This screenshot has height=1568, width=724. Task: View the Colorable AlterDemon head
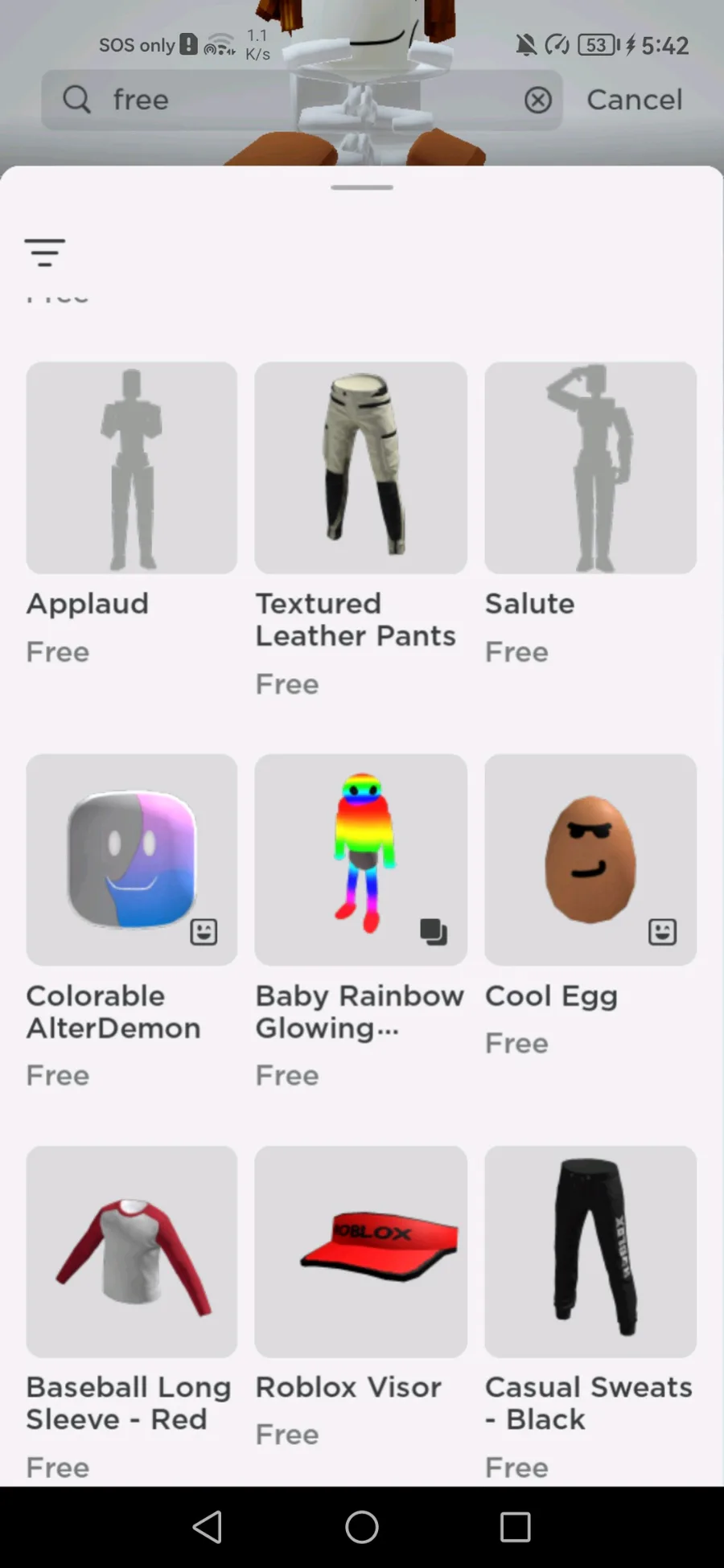click(132, 860)
